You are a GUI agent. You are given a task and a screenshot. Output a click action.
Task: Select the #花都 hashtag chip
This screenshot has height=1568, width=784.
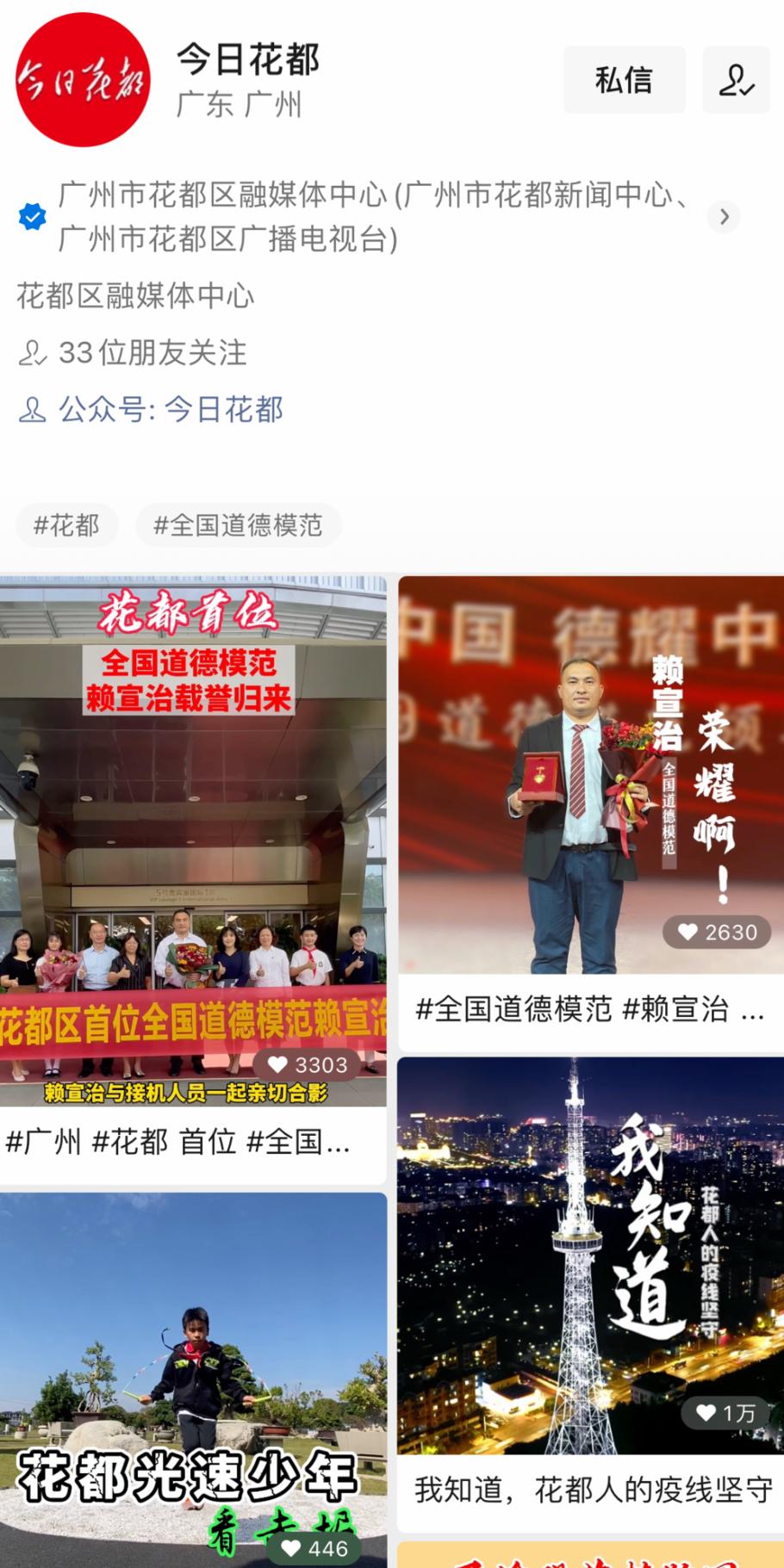coord(66,524)
